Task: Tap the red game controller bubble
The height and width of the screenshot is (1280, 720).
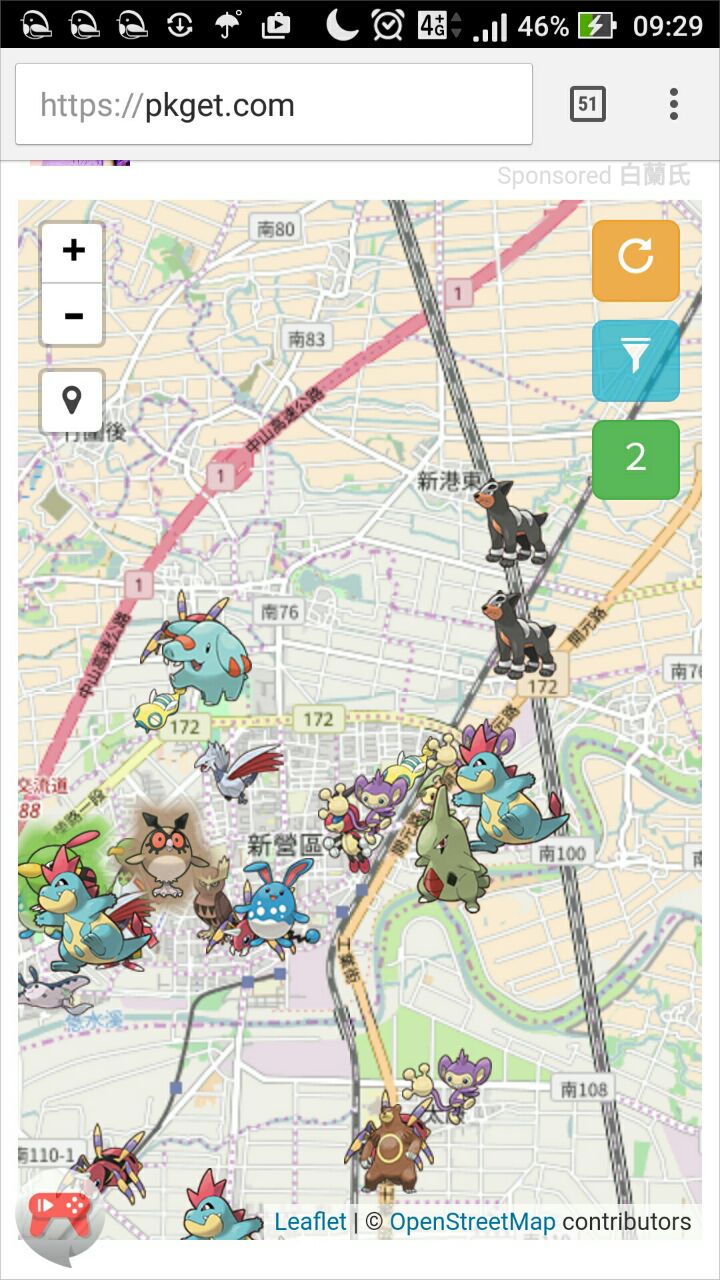Action: (59, 1215)
